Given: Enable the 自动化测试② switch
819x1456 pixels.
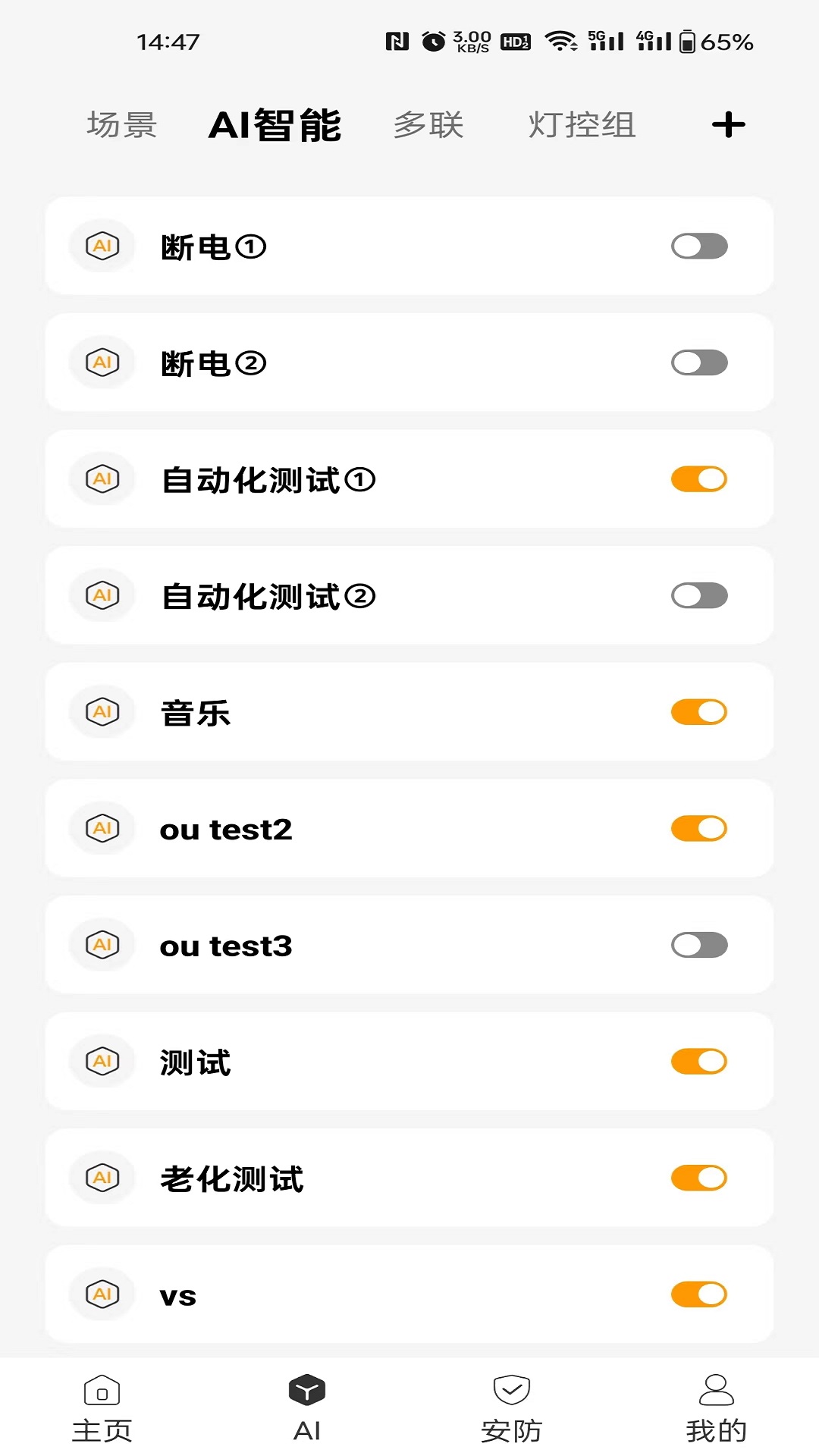Looking at the screenshot, I should [x=698, y=595].
